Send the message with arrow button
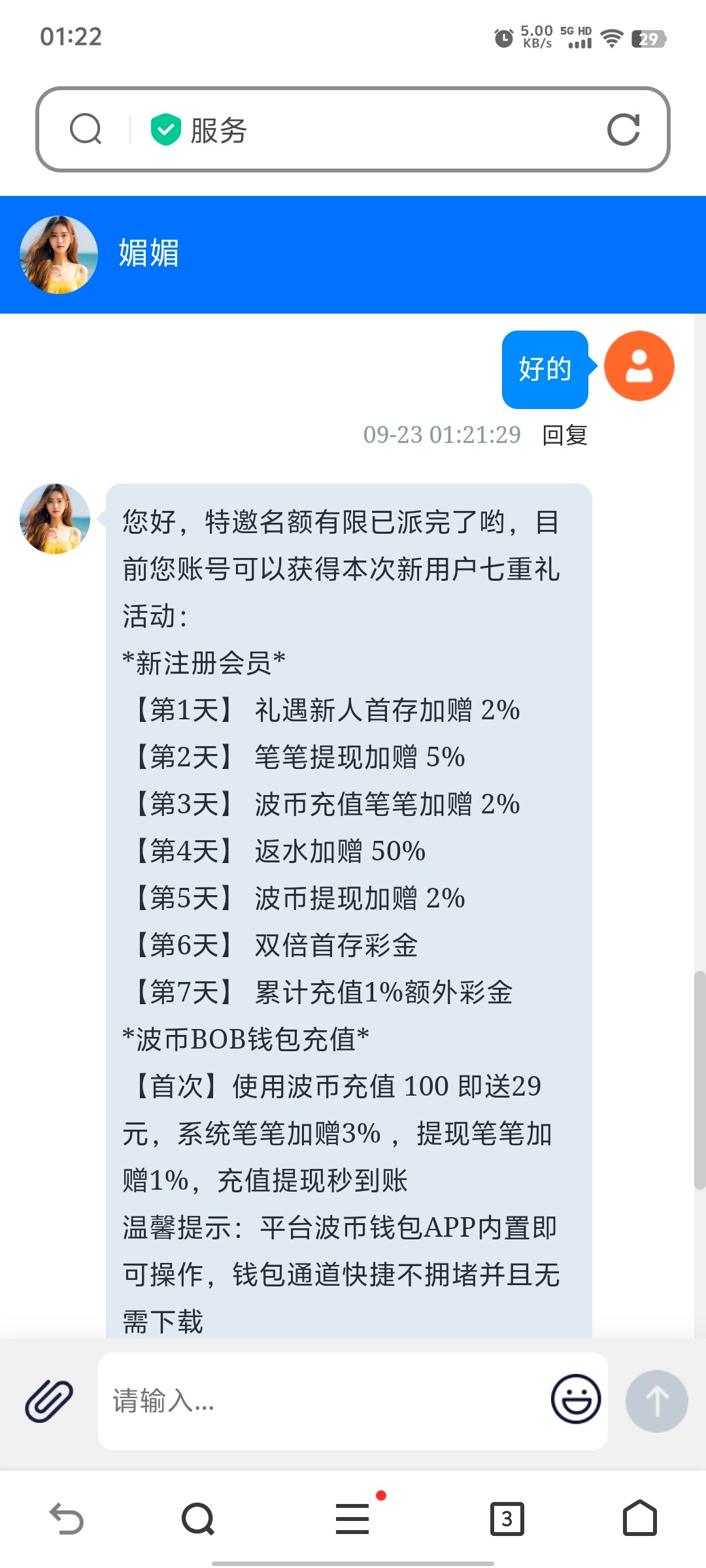 656,1401
